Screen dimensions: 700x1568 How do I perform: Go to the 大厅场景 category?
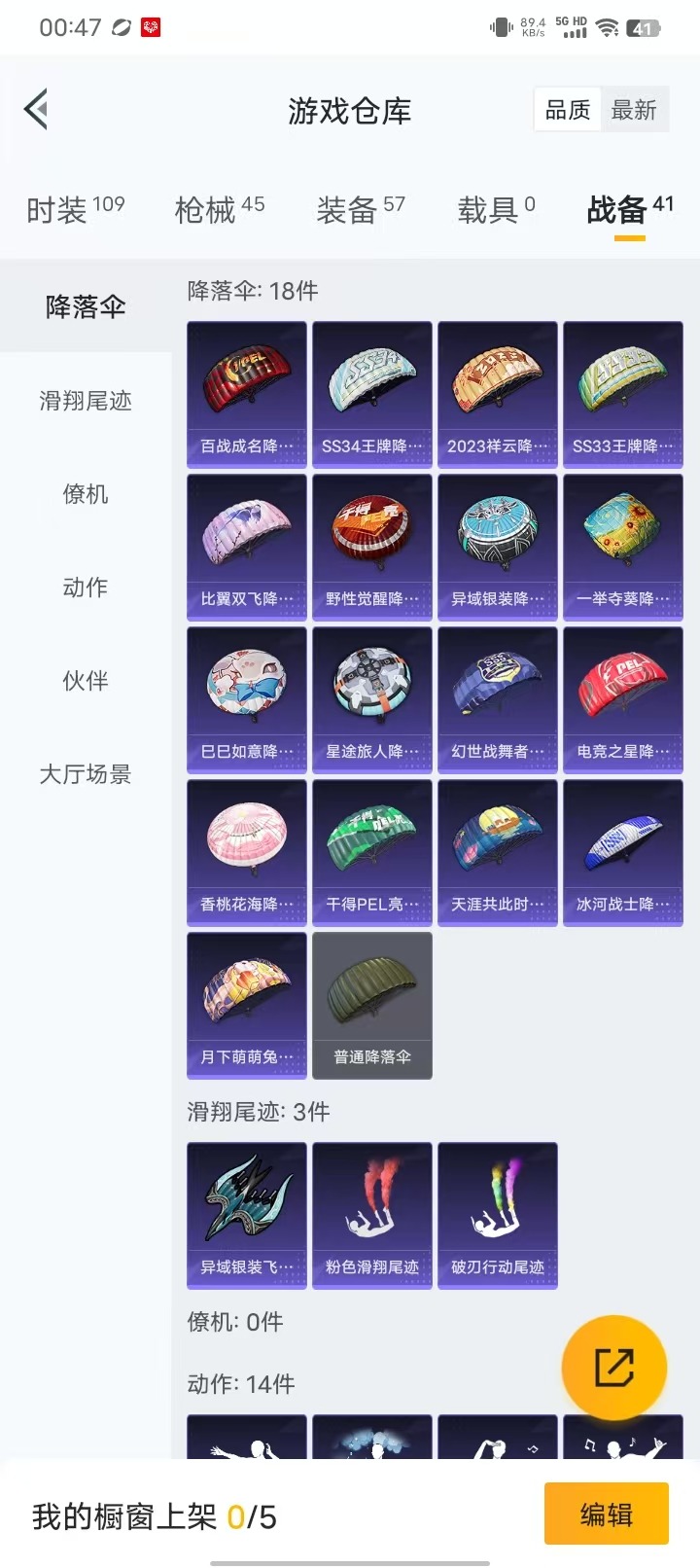[86, 774]
